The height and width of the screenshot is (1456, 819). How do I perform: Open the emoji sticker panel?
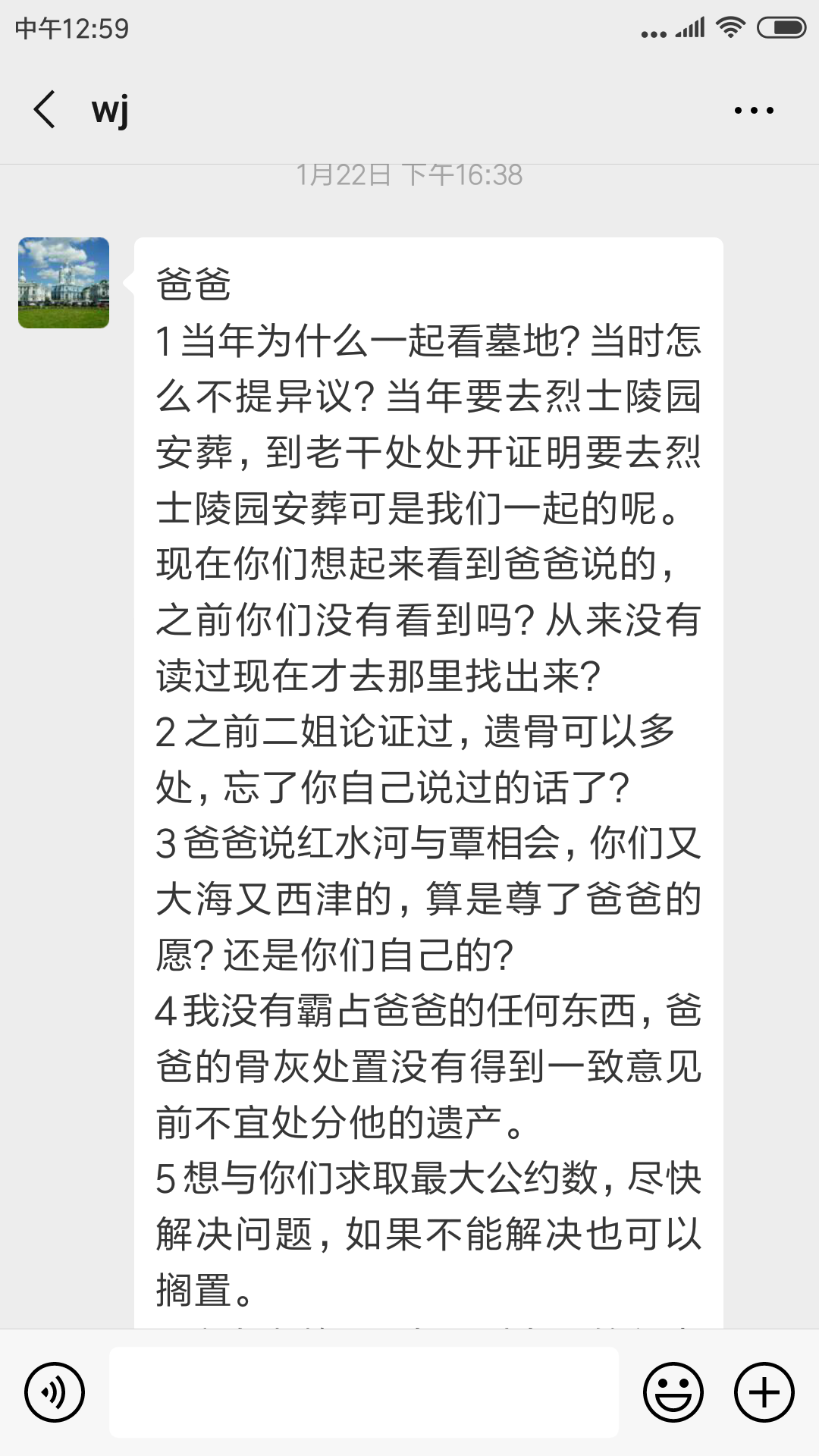point(673,1392)
